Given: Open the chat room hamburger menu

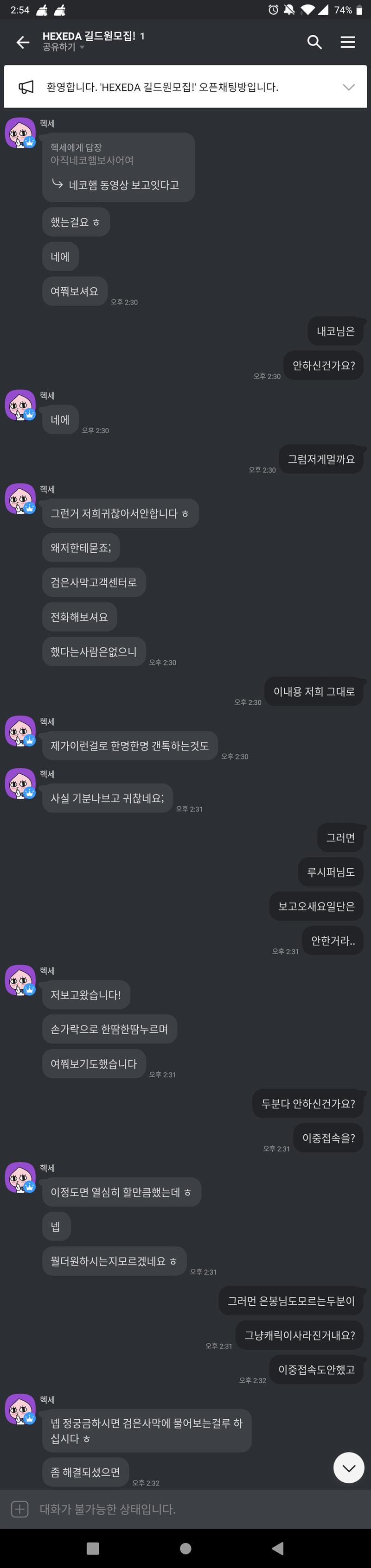Looking at the screenshot, I should [x=347, y=42].
